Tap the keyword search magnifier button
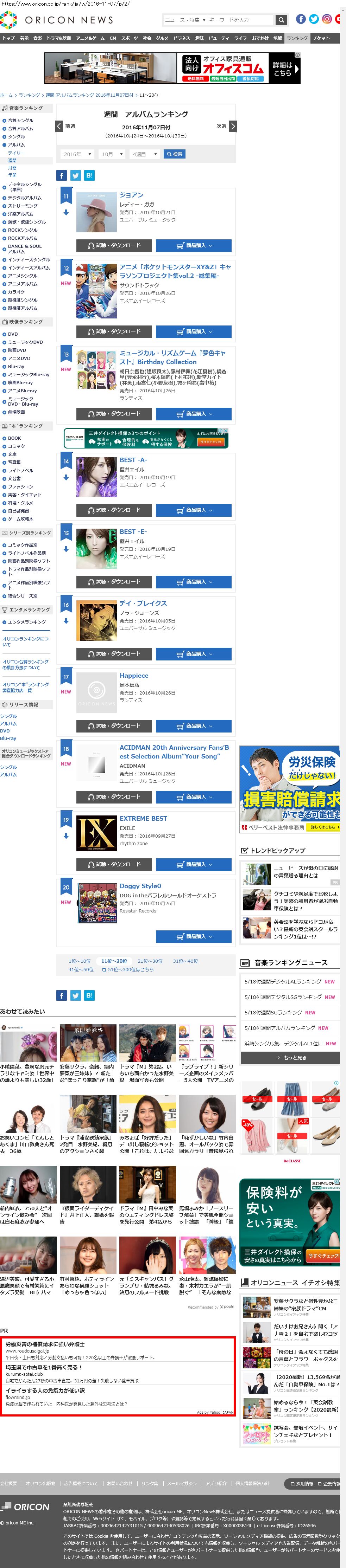The height and width of the screenshot is (1568, 346). point(281,20)
